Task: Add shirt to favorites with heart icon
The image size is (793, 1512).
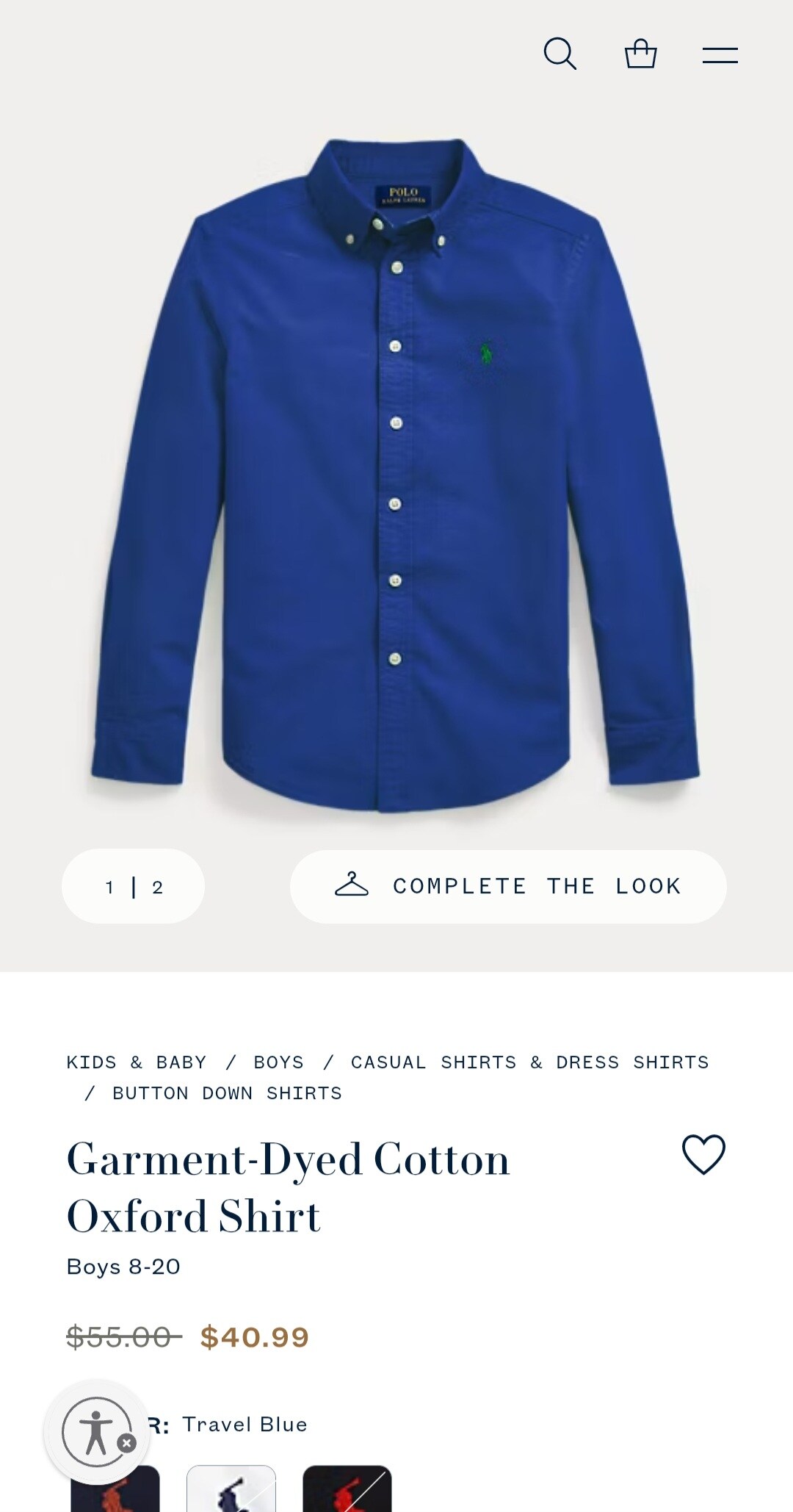Action: coord(703,1154)
